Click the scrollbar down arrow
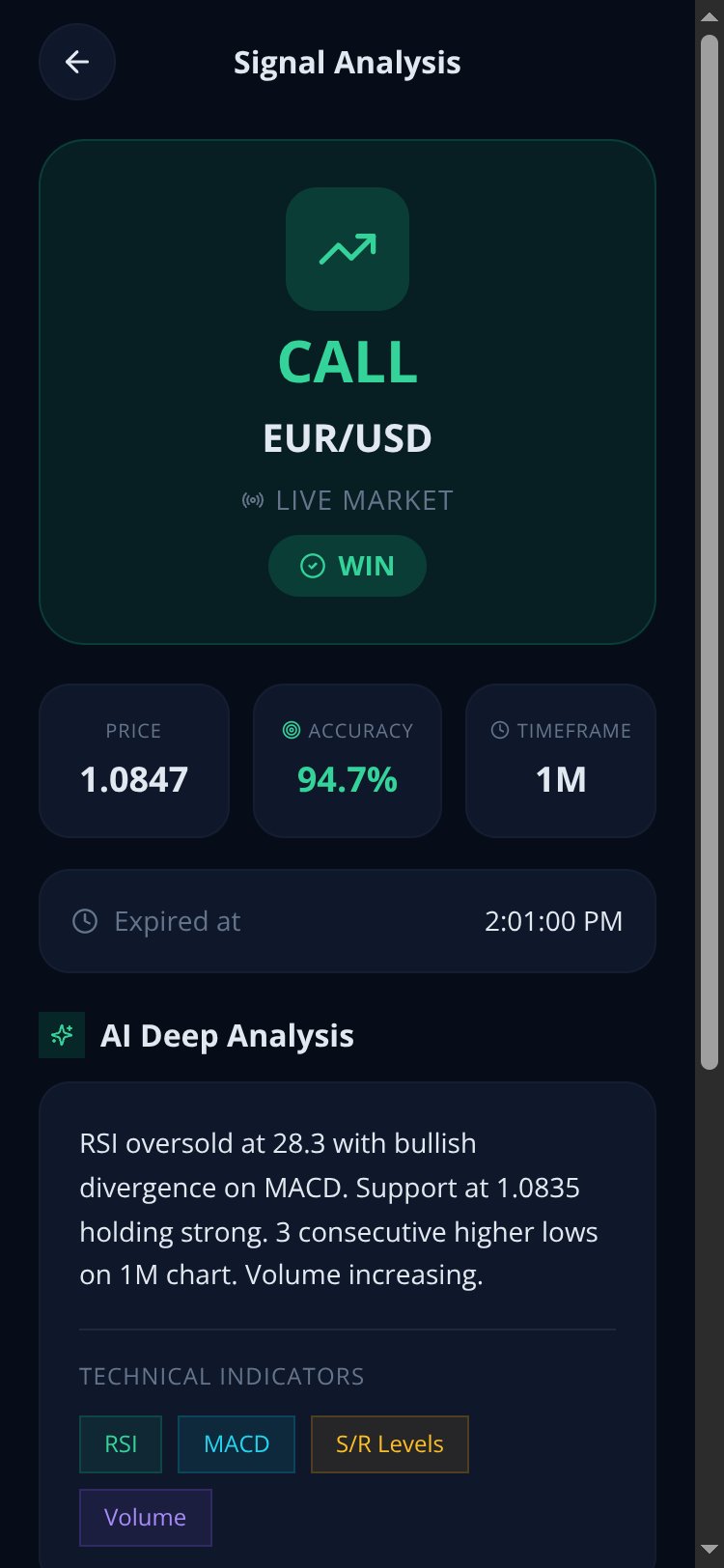This screenshot has width=724, height=1568. (x=710, y=1551)
